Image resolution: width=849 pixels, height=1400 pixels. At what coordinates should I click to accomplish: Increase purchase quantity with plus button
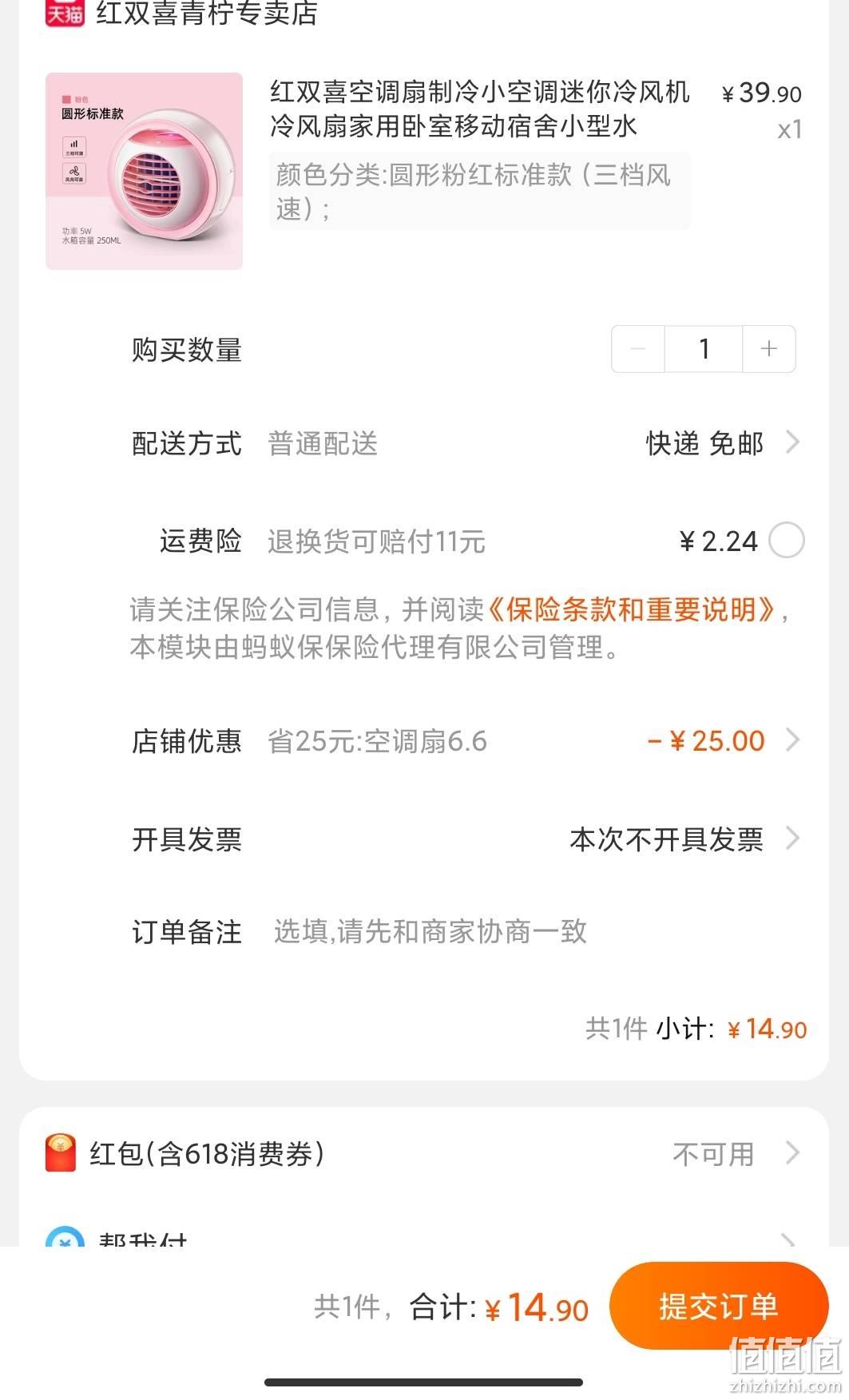tap(769, 349)
